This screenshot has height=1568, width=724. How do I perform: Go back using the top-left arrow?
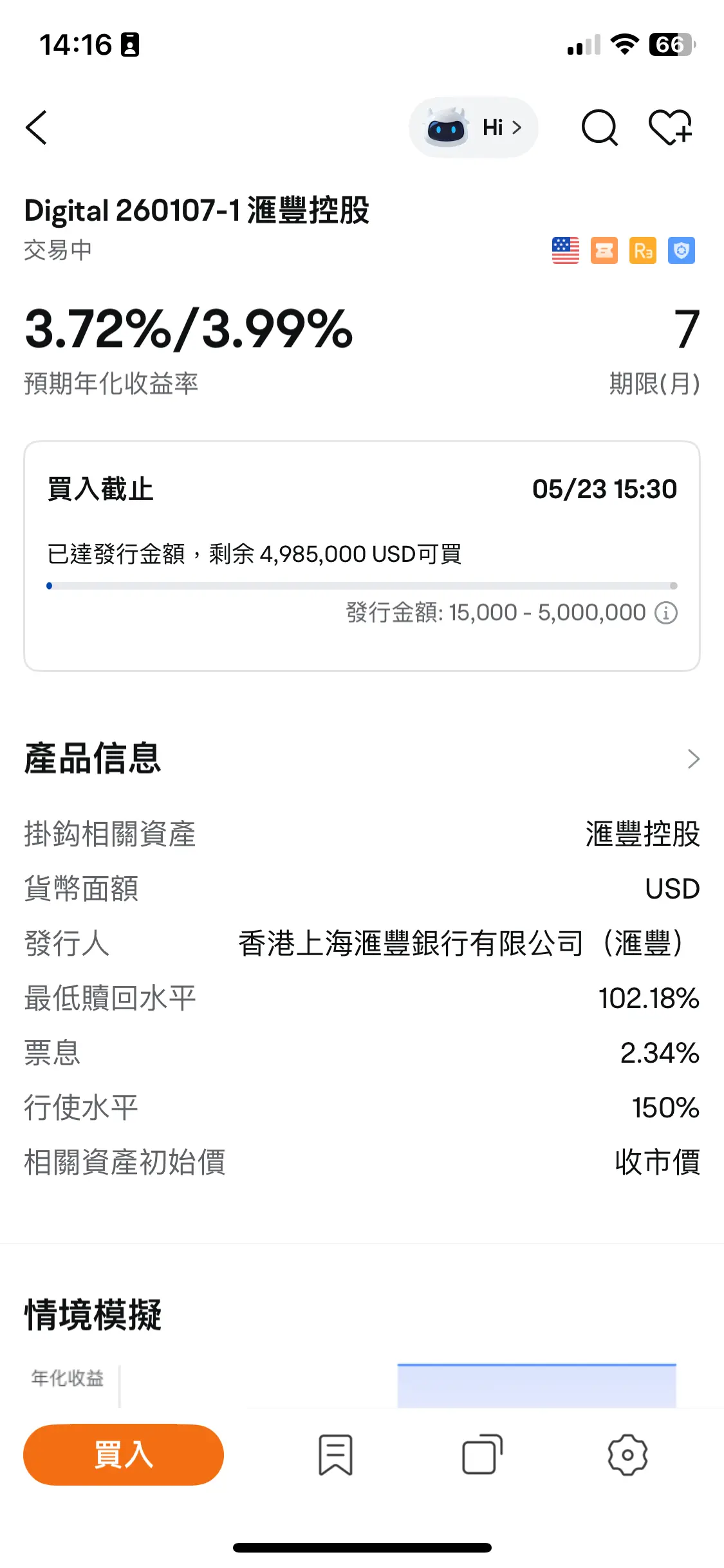(x=37, y=127)
